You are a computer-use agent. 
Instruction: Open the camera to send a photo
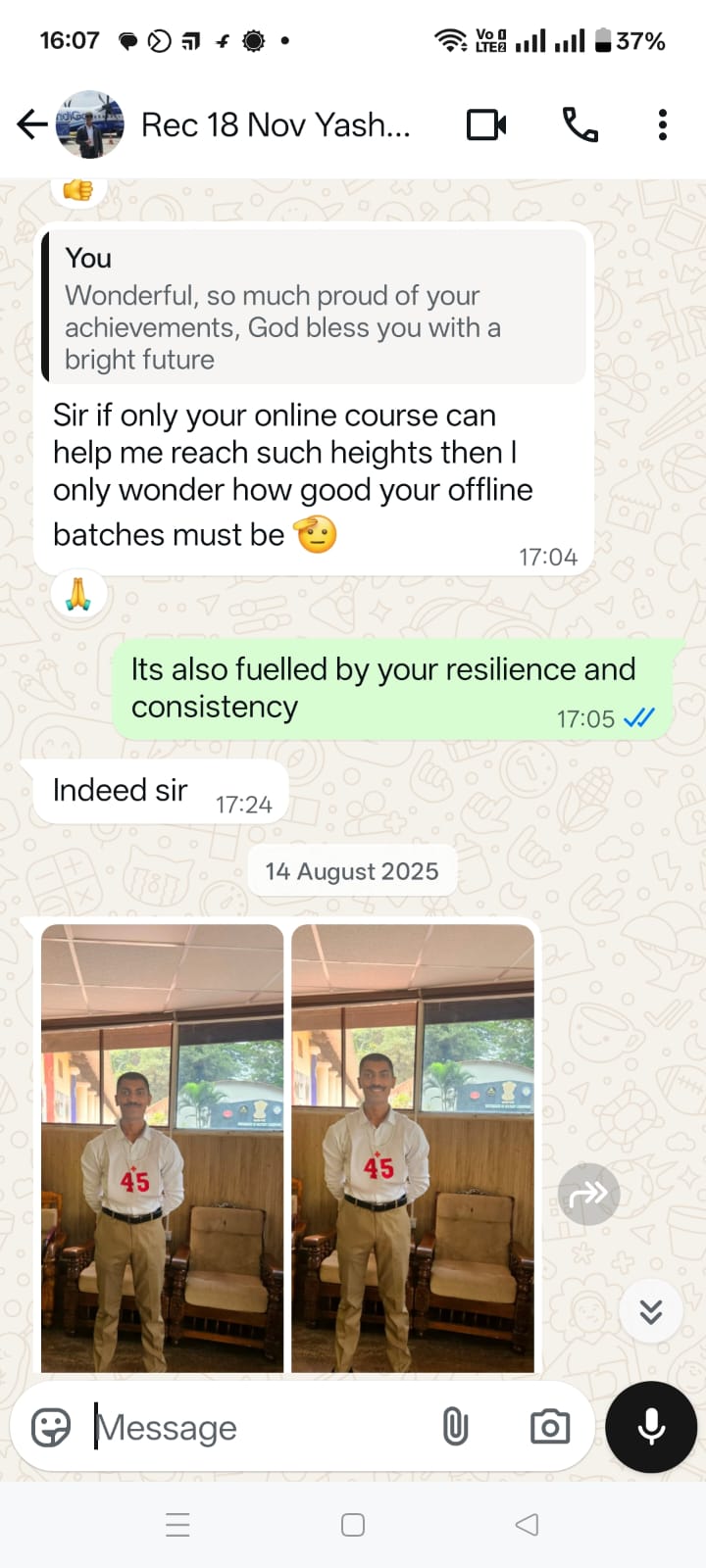pyautogui.click(x=549, y=1427)
